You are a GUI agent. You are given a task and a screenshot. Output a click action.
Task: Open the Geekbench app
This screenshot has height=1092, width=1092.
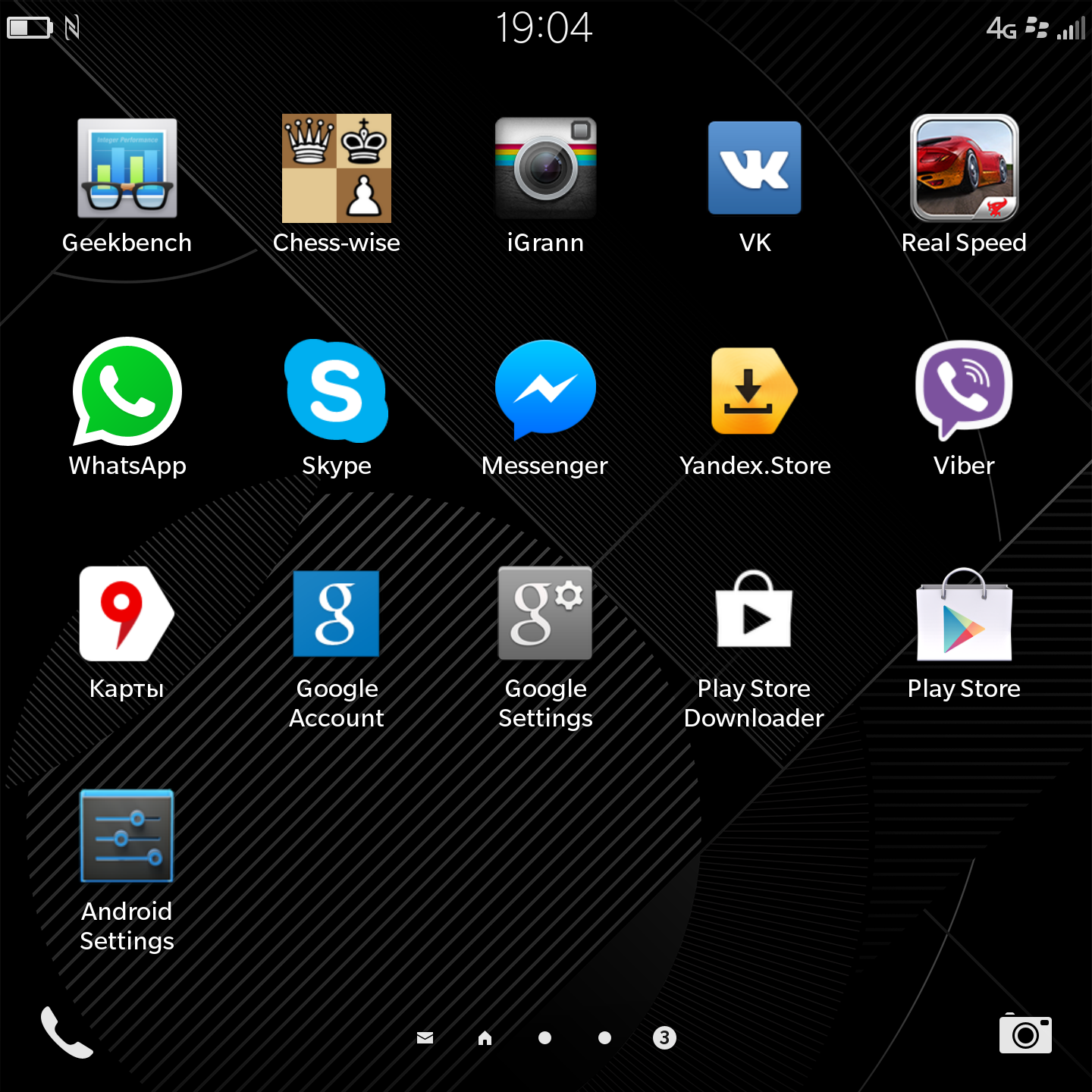(x=127, y=168)
